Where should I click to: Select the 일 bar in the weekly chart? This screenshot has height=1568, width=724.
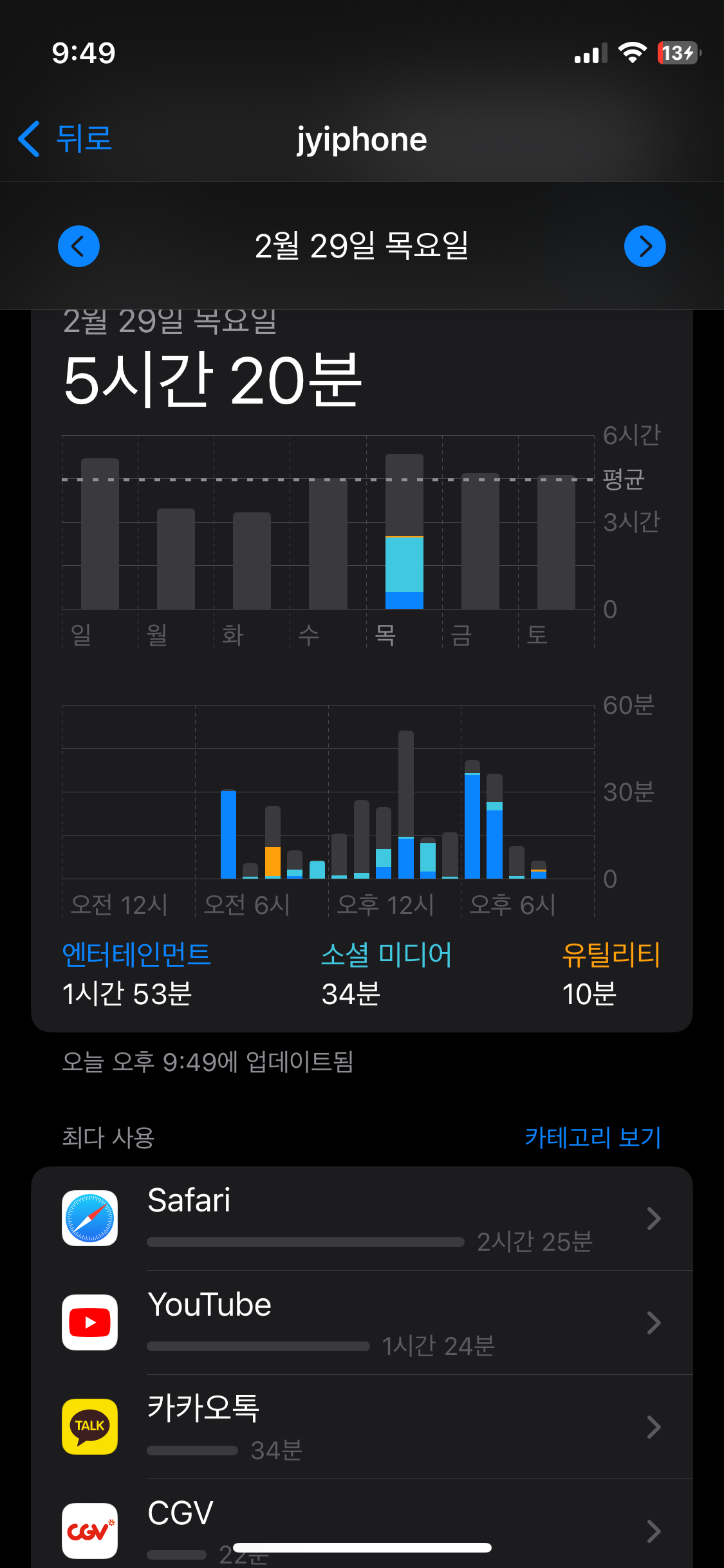[x=100, y=534]
